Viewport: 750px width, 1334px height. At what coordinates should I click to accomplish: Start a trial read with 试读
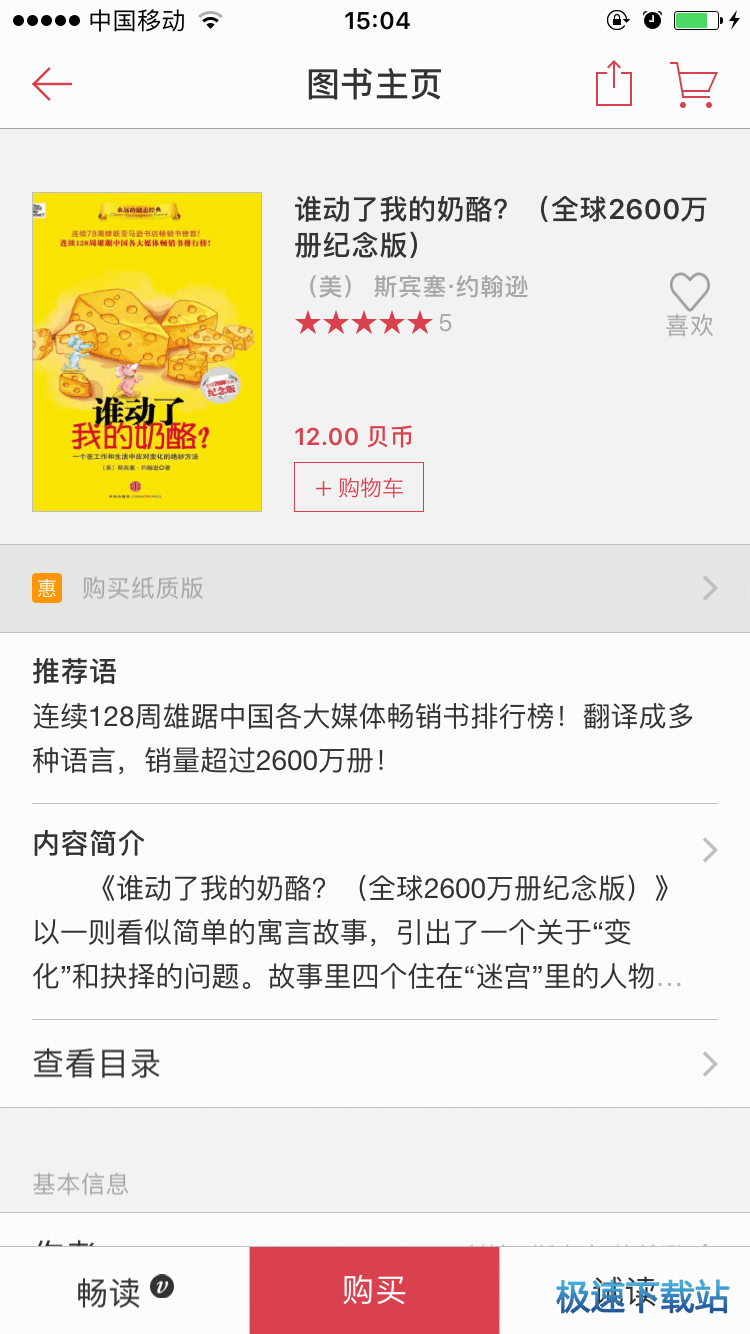(x=624, y=1291)
